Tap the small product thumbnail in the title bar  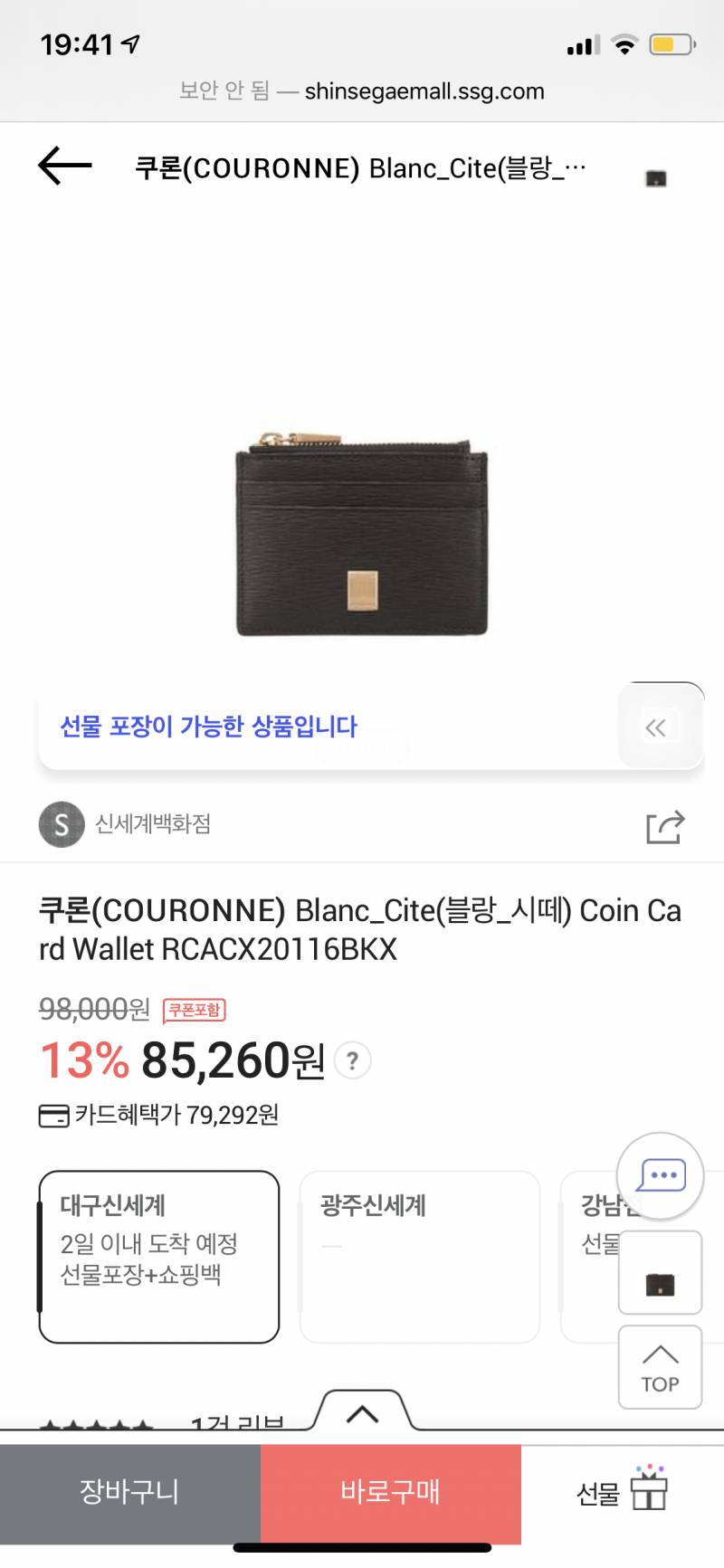pyautogui.click(x=656, y=177)
